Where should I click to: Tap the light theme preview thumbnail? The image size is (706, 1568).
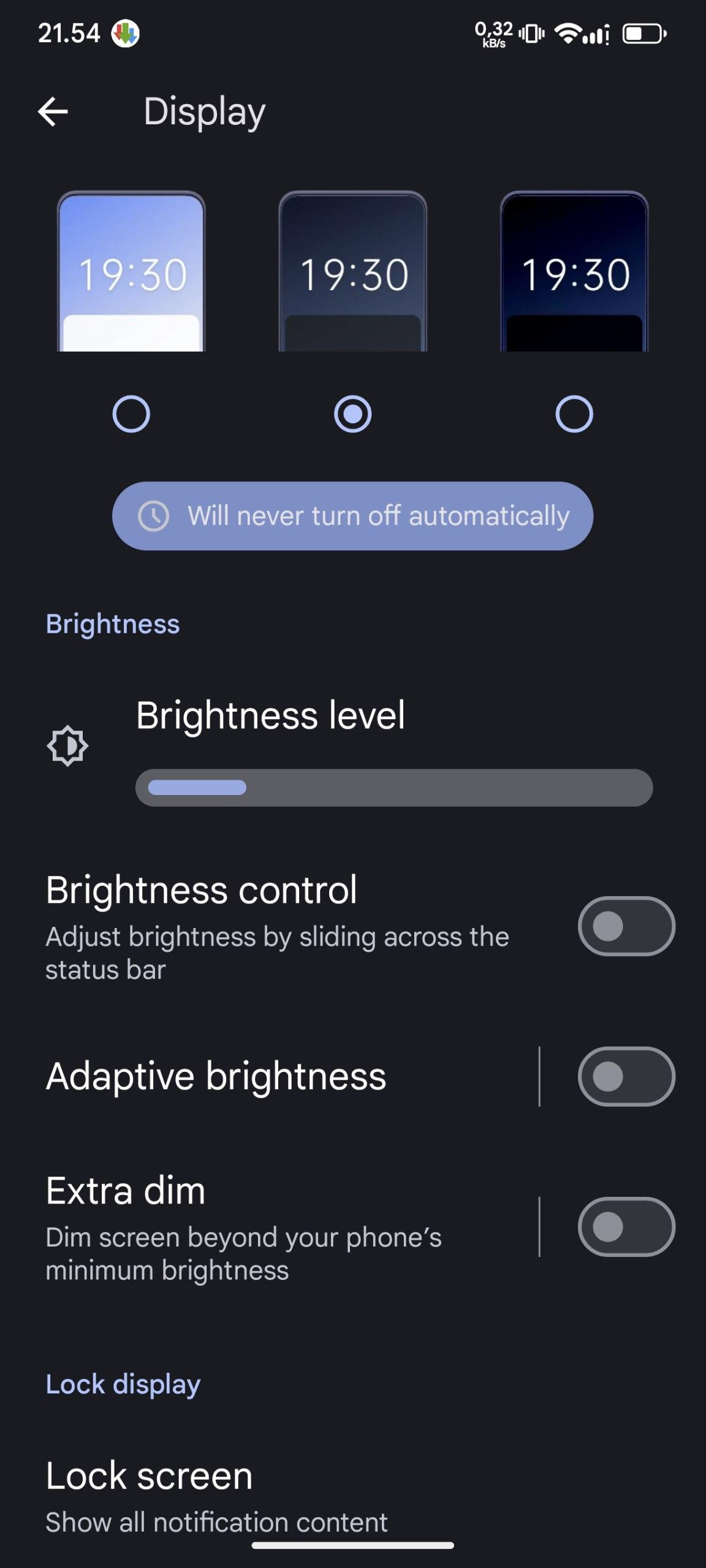[131, 273]
